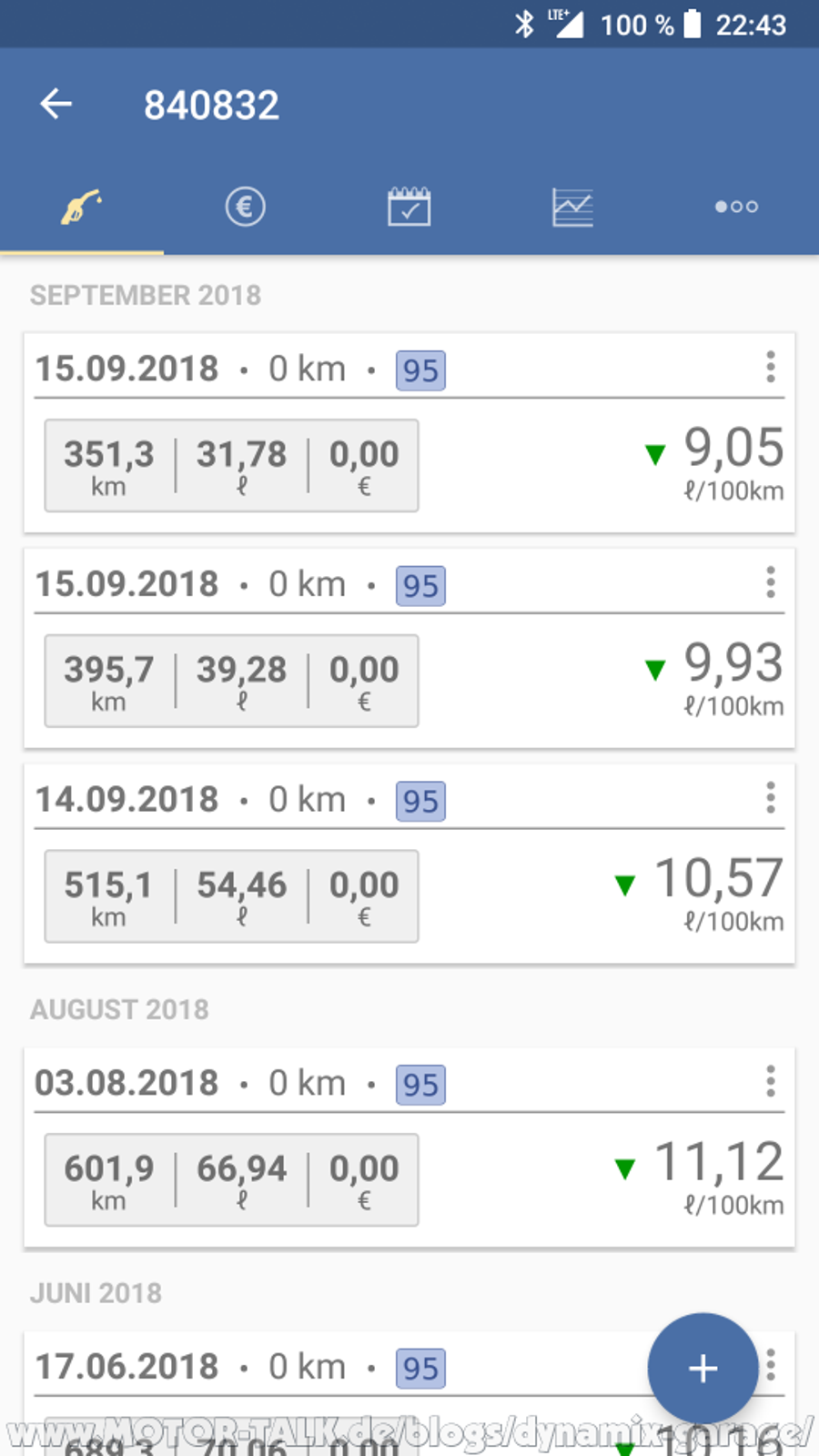This screenshot has width=819, height=1456.
Task: Go back using the arrow icon
Action: coord(56,104)
